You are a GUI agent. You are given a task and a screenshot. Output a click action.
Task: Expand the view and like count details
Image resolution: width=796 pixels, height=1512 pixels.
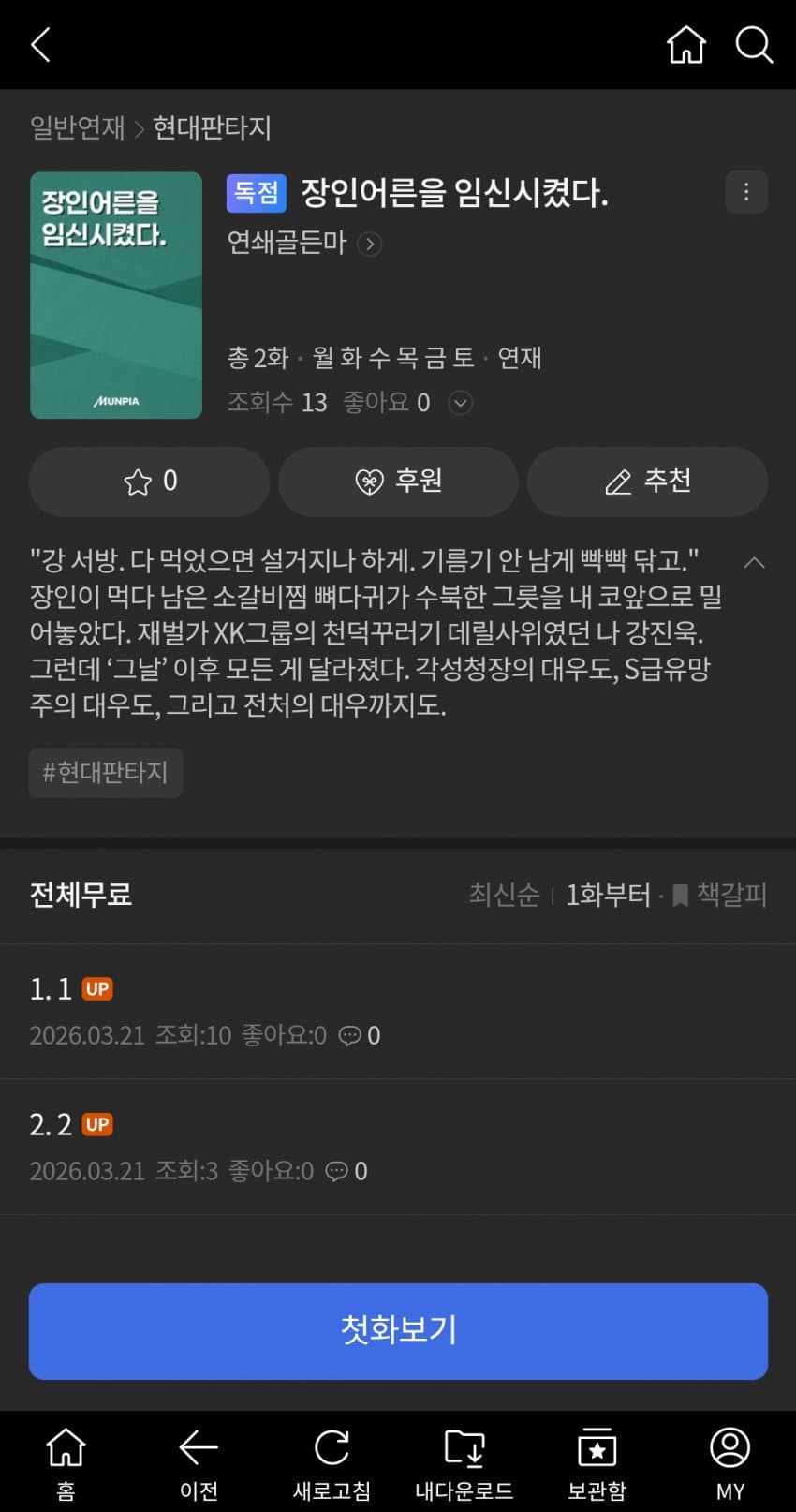[x=460, y=403]
